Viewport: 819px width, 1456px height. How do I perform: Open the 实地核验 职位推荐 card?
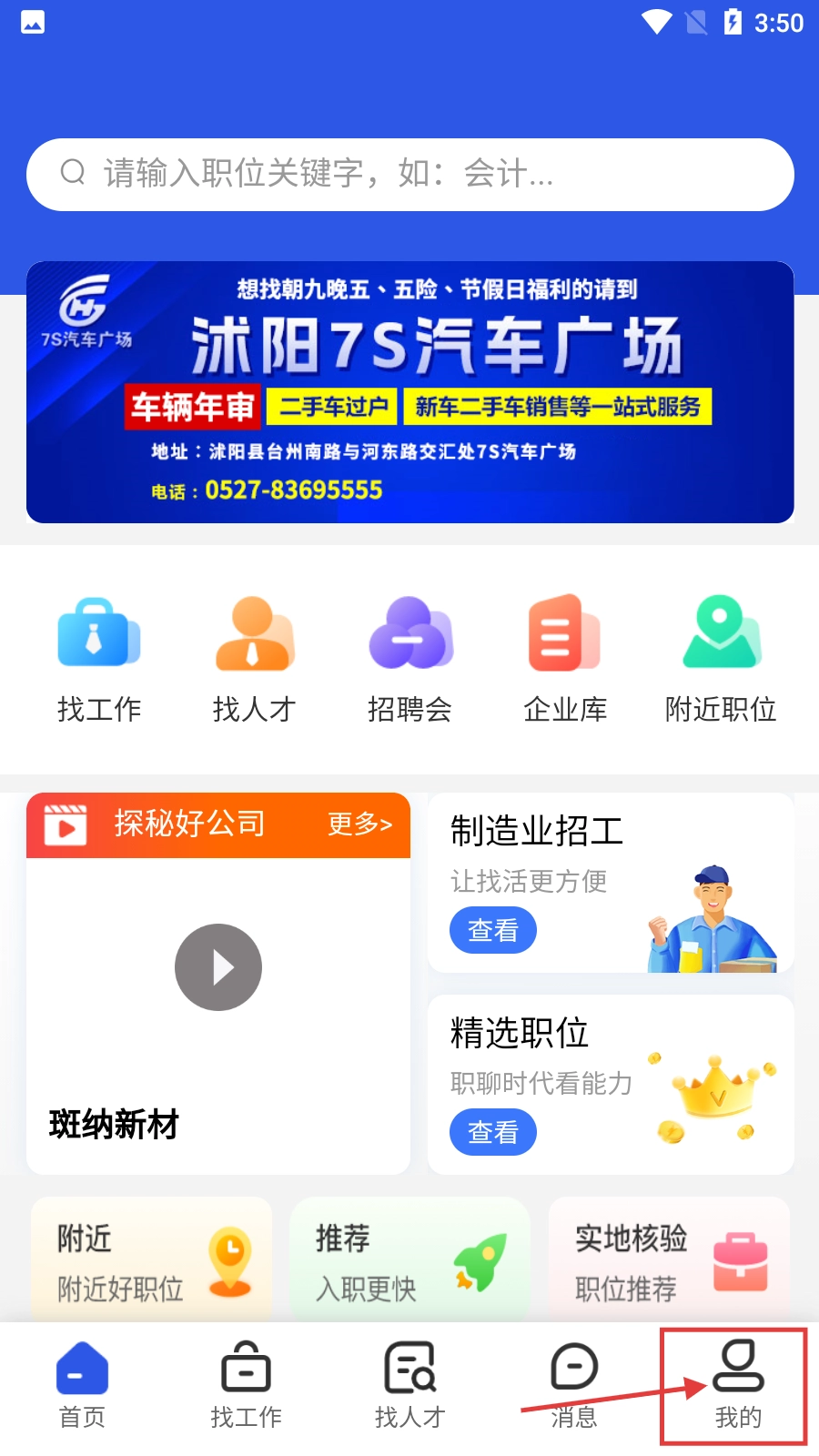669,1260
